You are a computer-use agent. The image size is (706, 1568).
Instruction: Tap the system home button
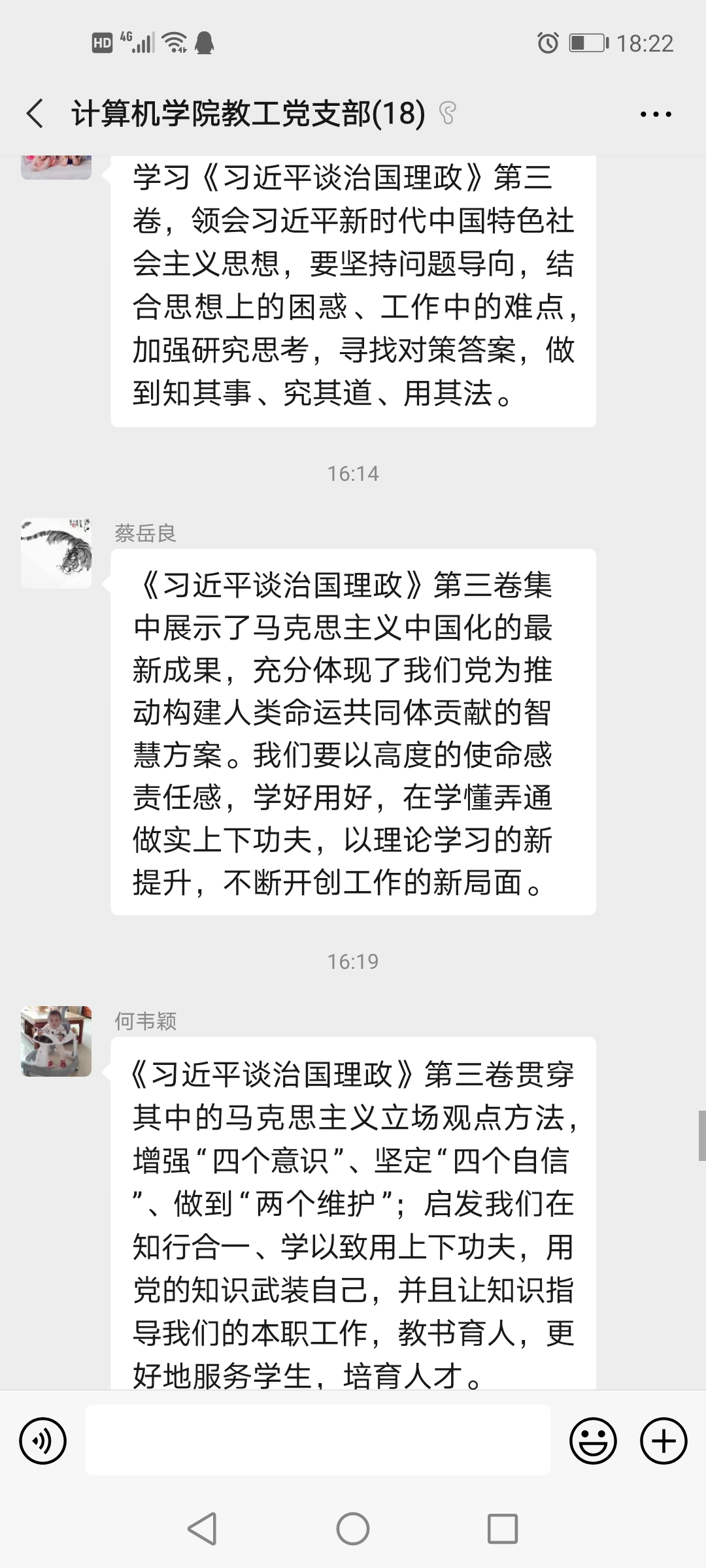click(x=353, y=1529)
